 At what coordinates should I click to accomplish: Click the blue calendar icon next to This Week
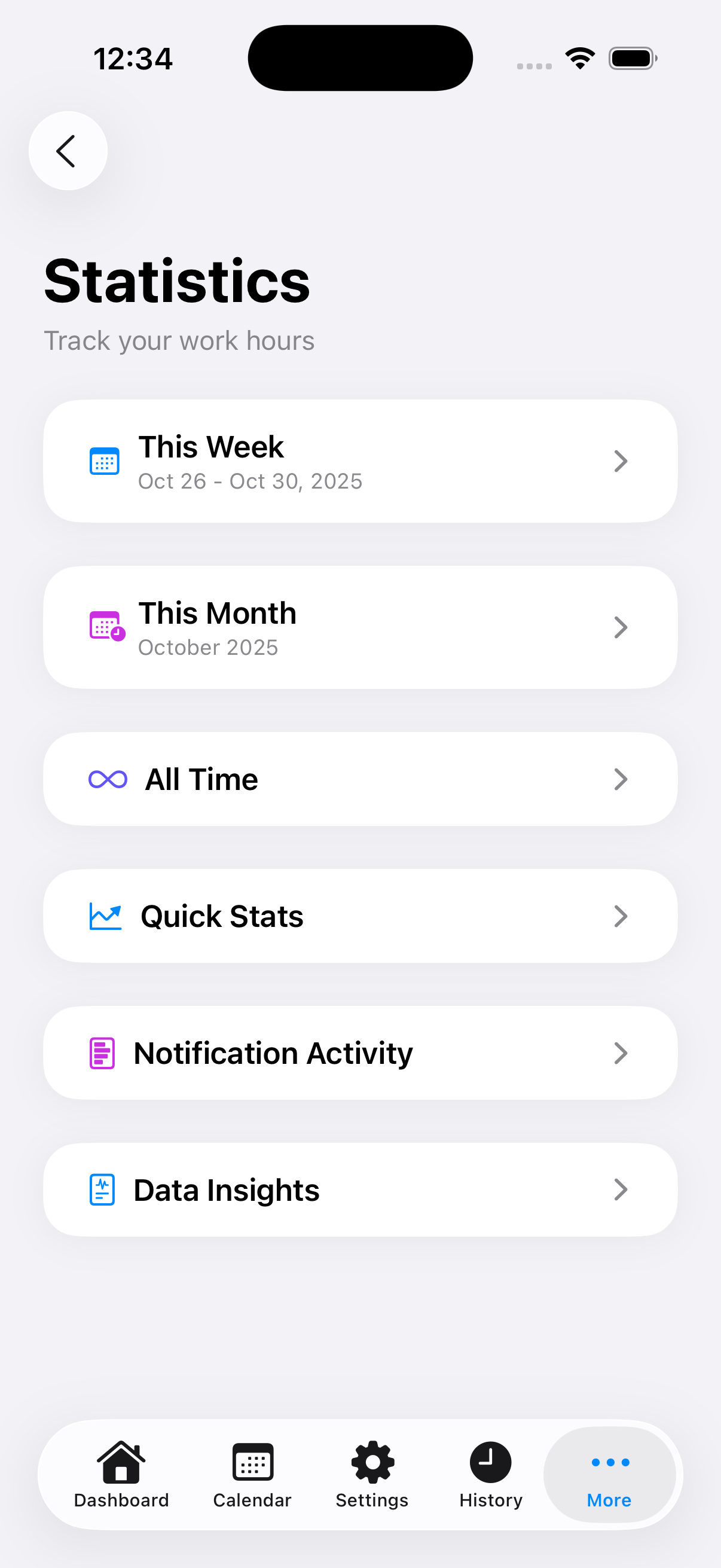pos(104,461)
